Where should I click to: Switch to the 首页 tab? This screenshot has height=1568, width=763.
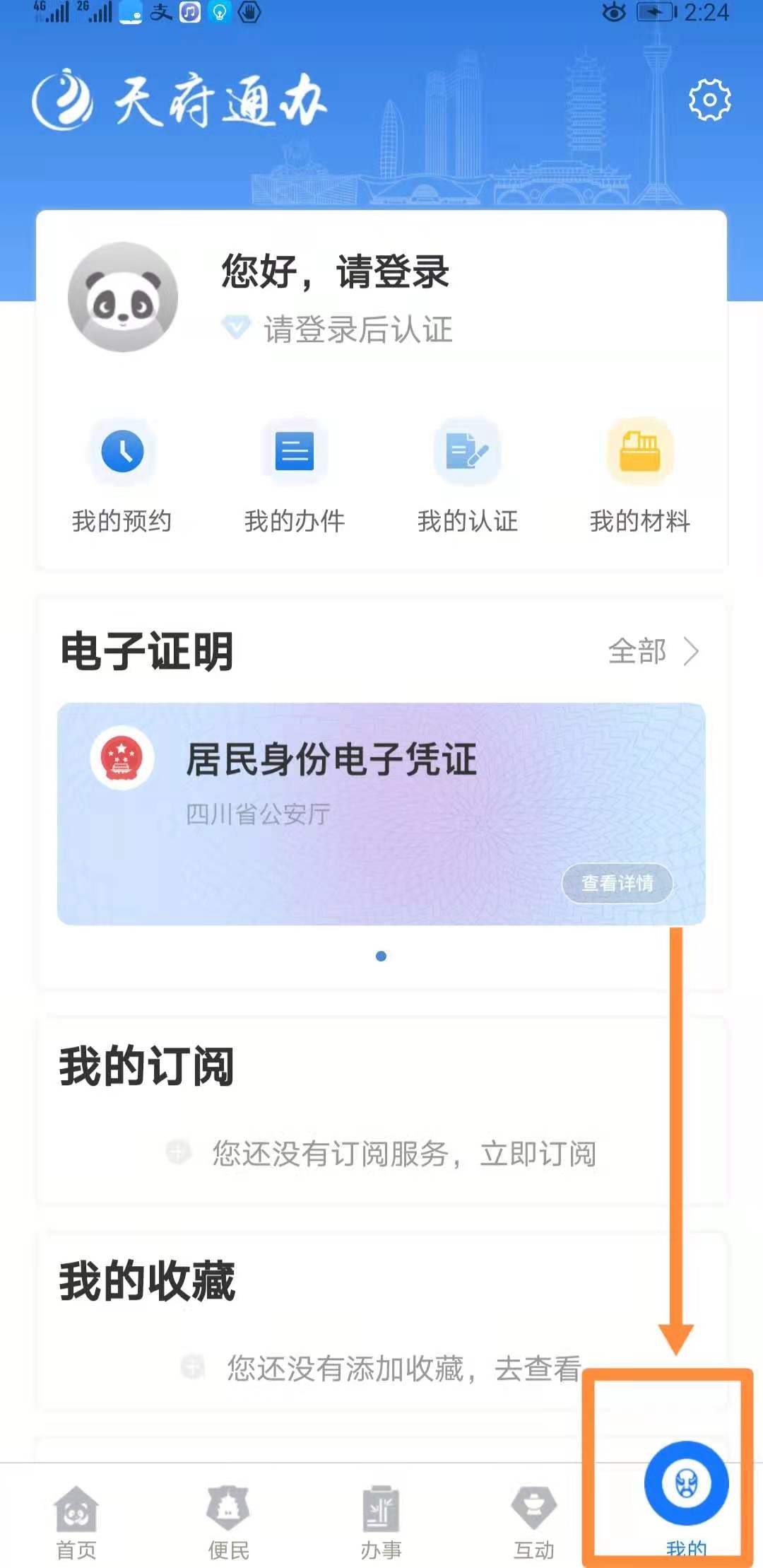pyautogui.click(x=76, y=1520)
